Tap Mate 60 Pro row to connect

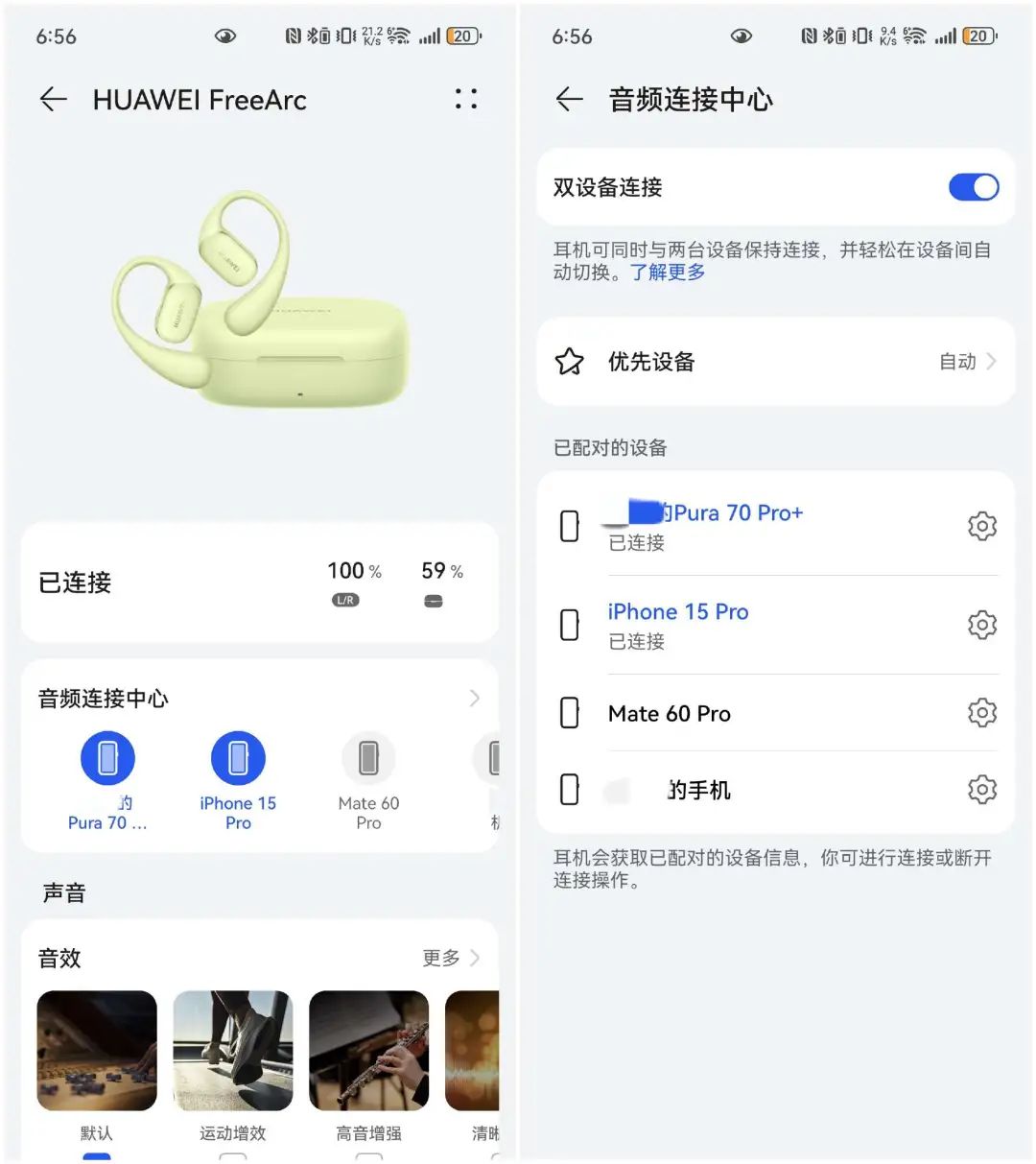729,713
